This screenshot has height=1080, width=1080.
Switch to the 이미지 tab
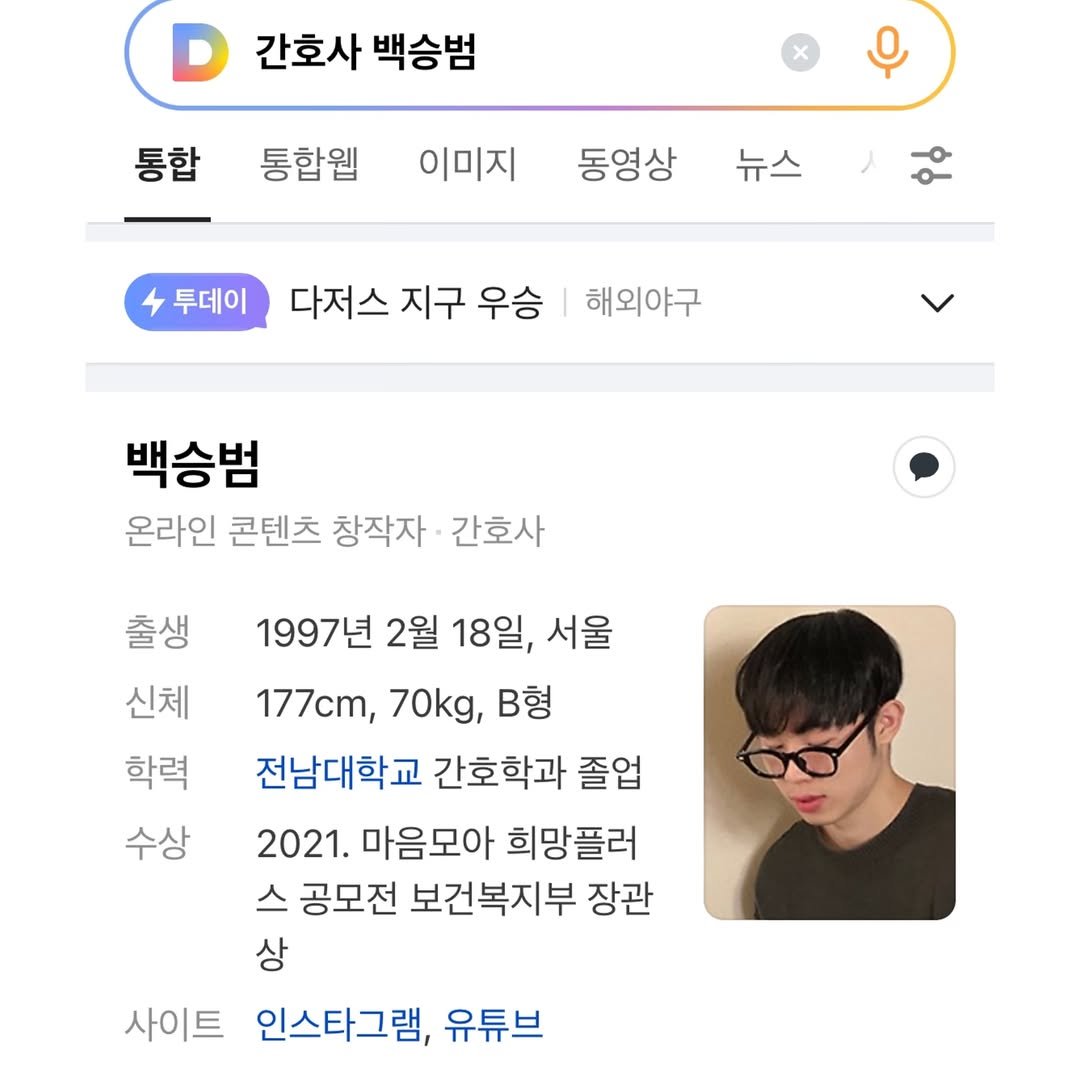467,164
